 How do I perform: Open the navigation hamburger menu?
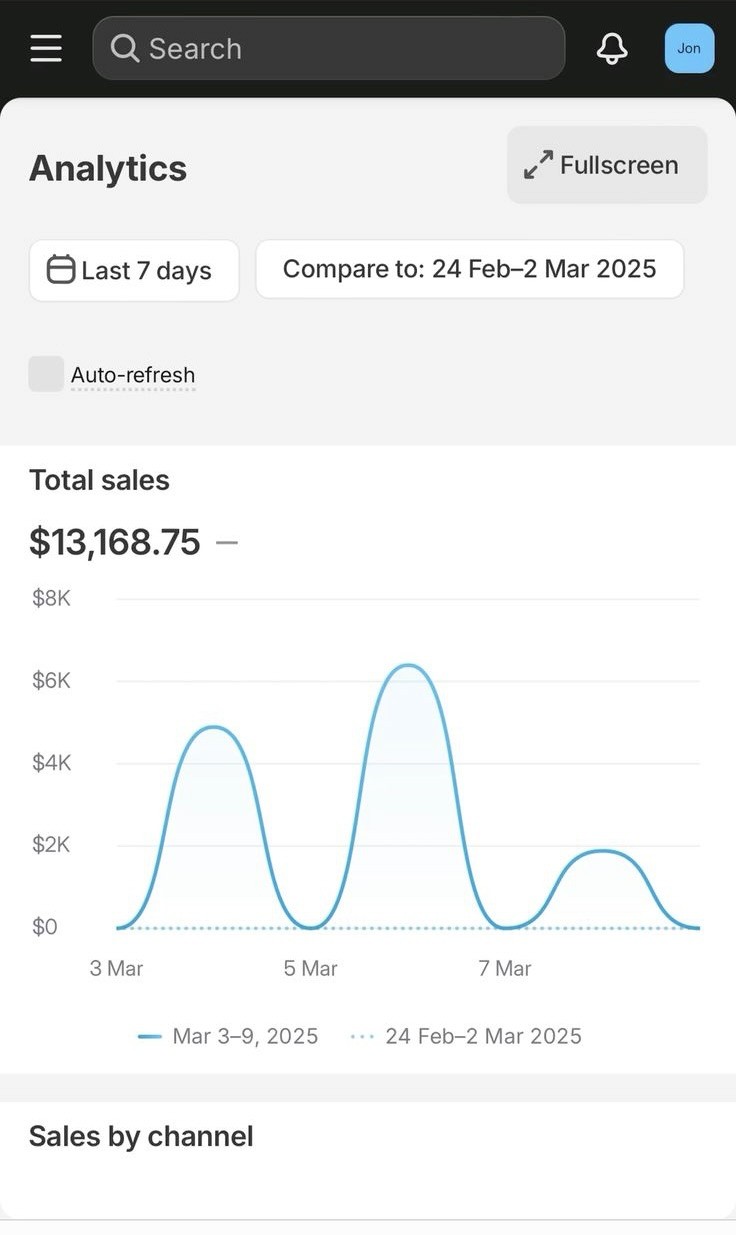46,48
